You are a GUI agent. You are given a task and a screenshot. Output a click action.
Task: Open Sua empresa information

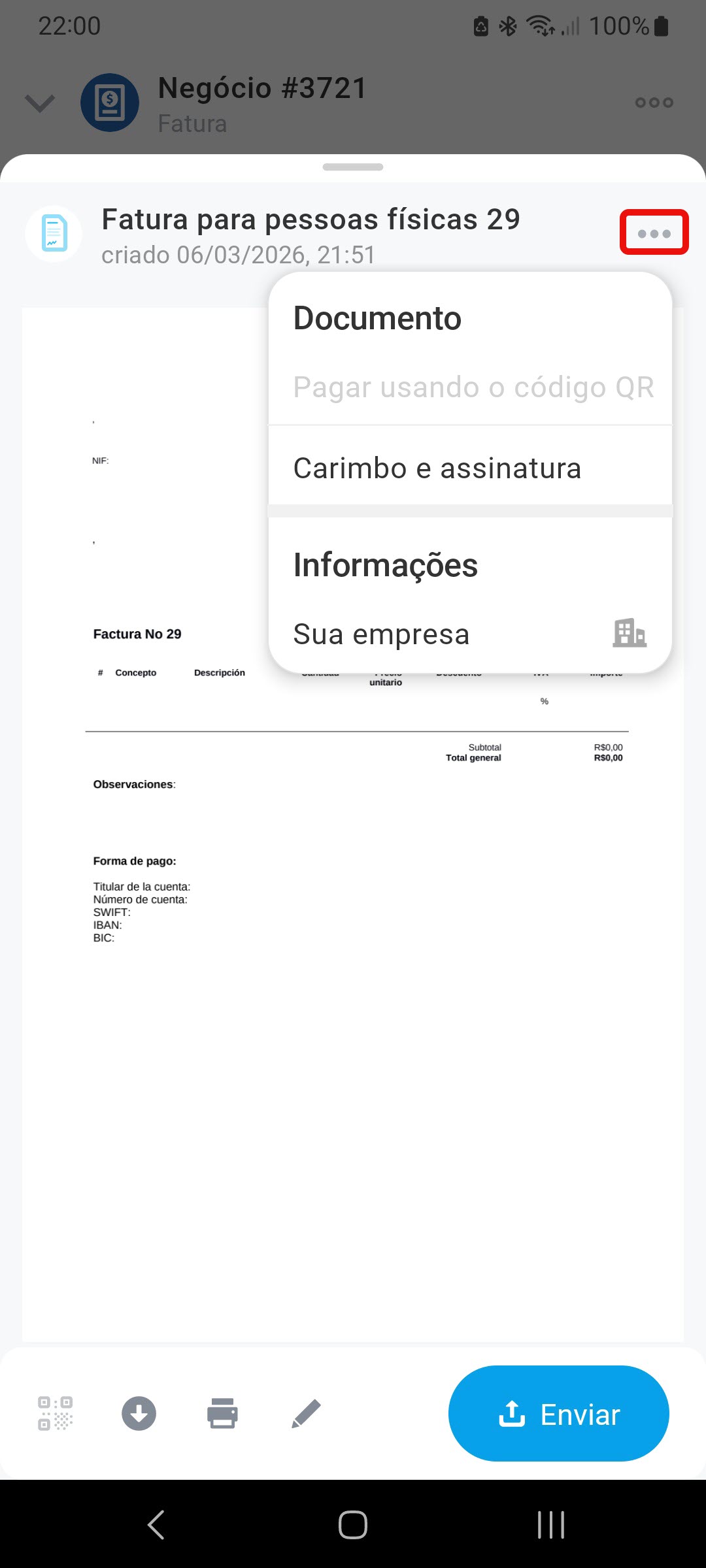tap(469, 634)
